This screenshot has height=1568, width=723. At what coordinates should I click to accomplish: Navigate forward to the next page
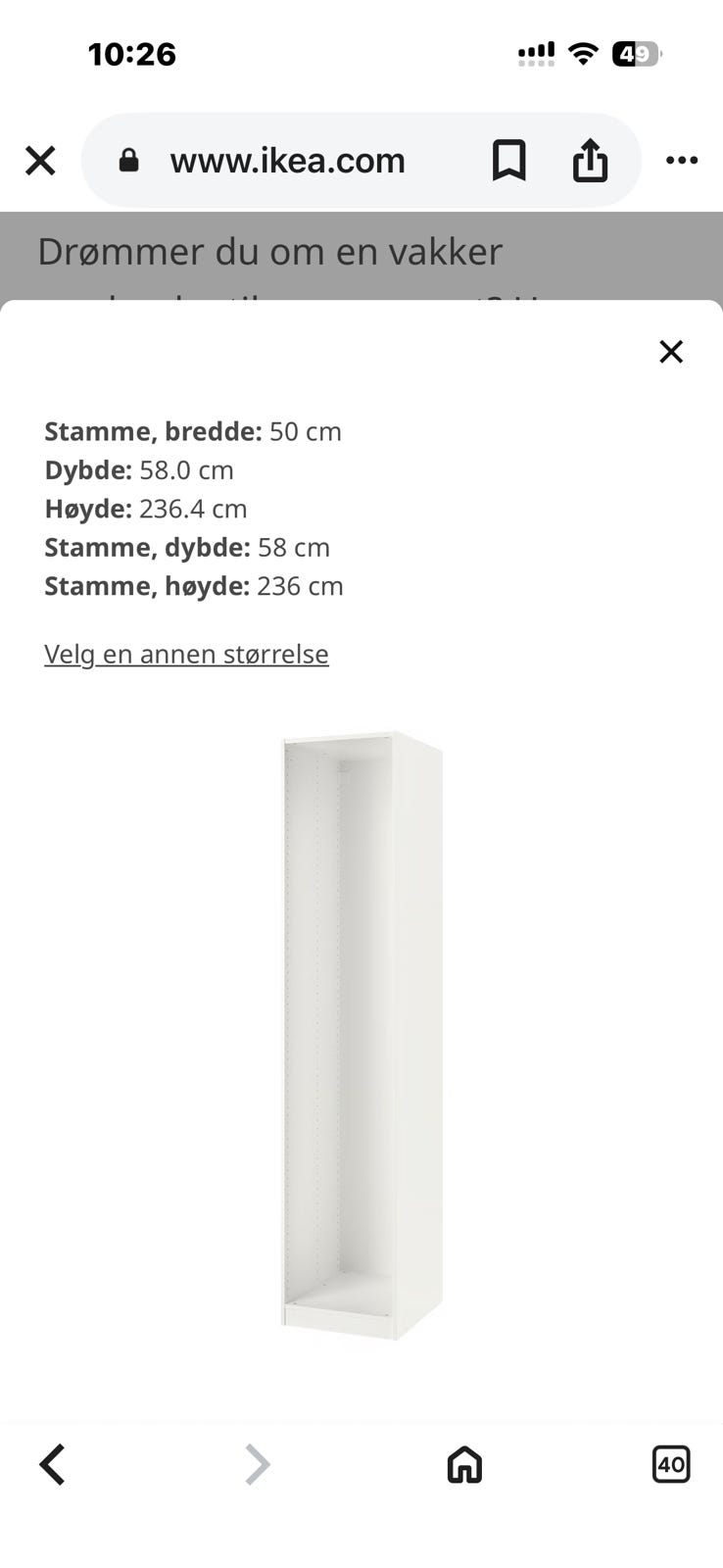258,1465
